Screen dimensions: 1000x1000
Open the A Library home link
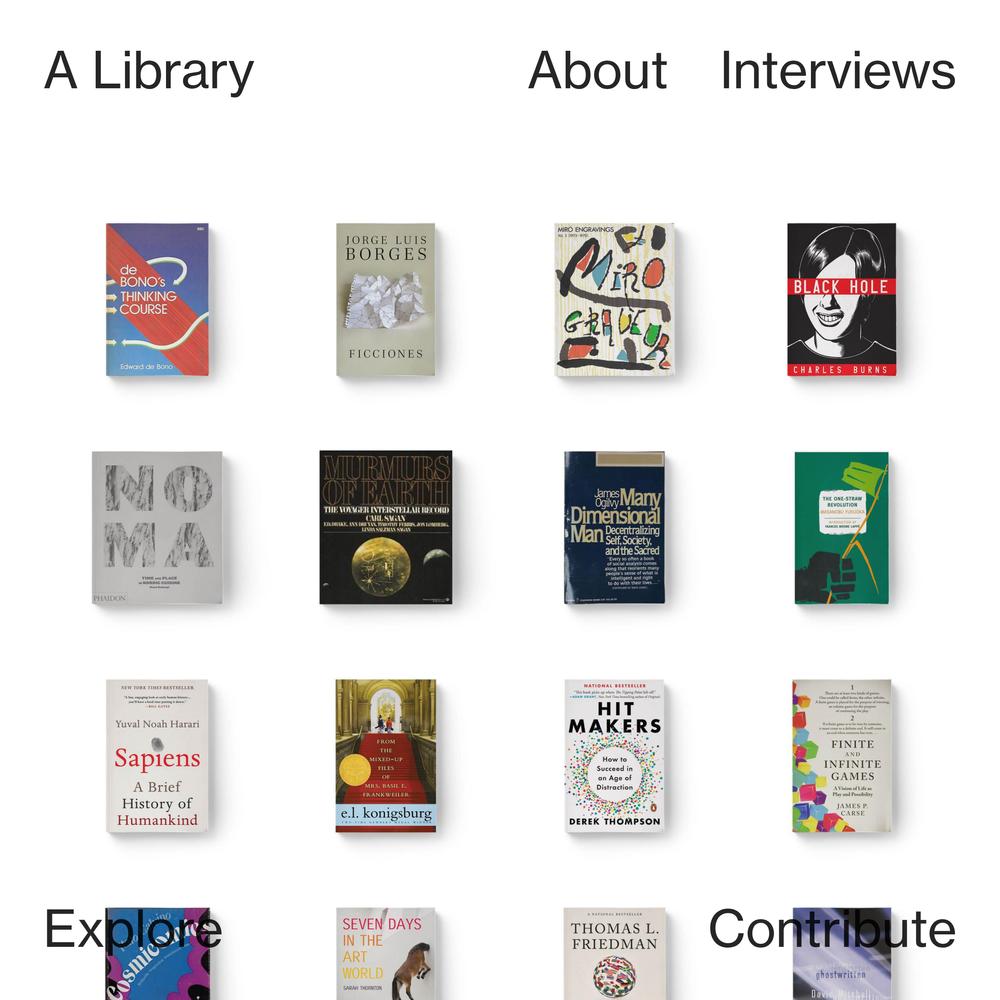pyautogui.click(x=149, y=71)
